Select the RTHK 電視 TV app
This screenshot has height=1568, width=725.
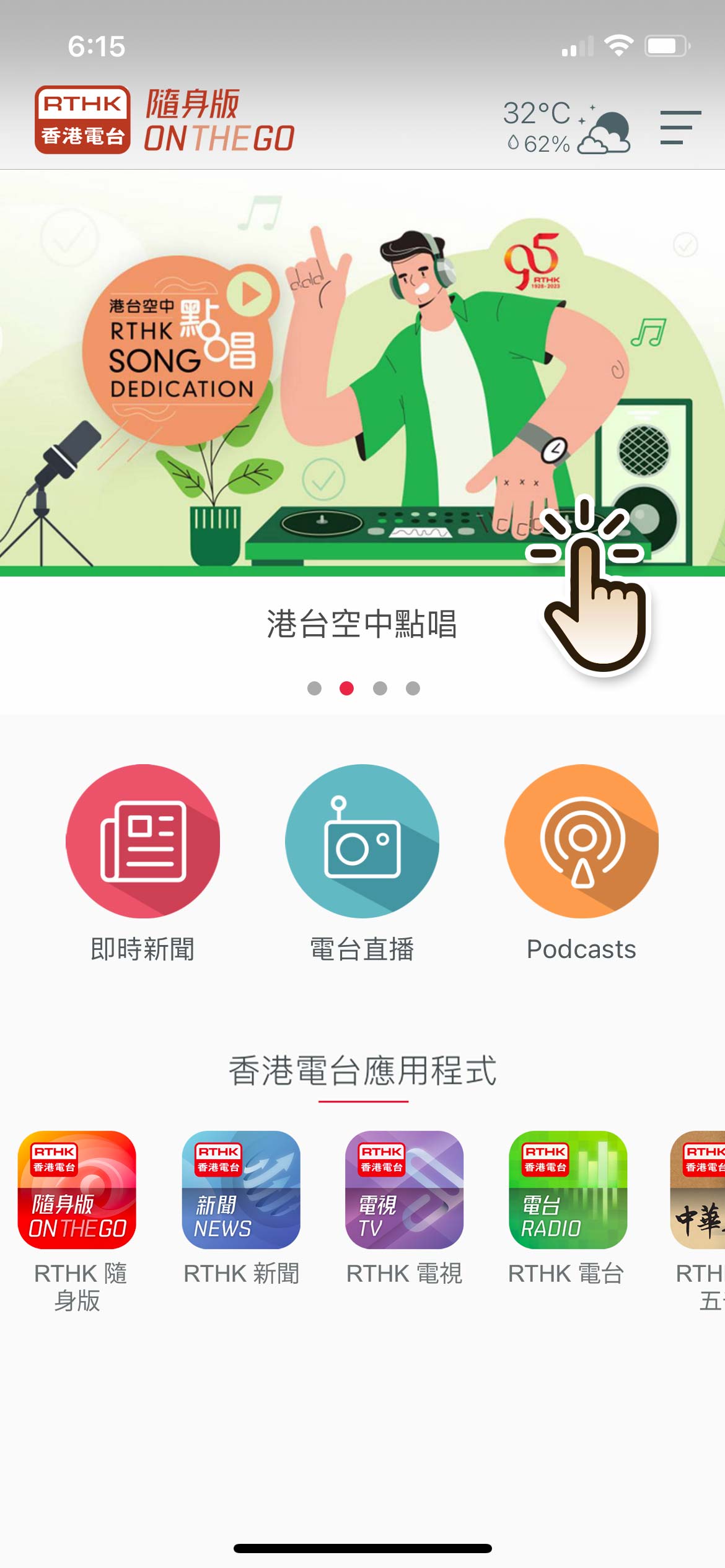coord(404,1190)
